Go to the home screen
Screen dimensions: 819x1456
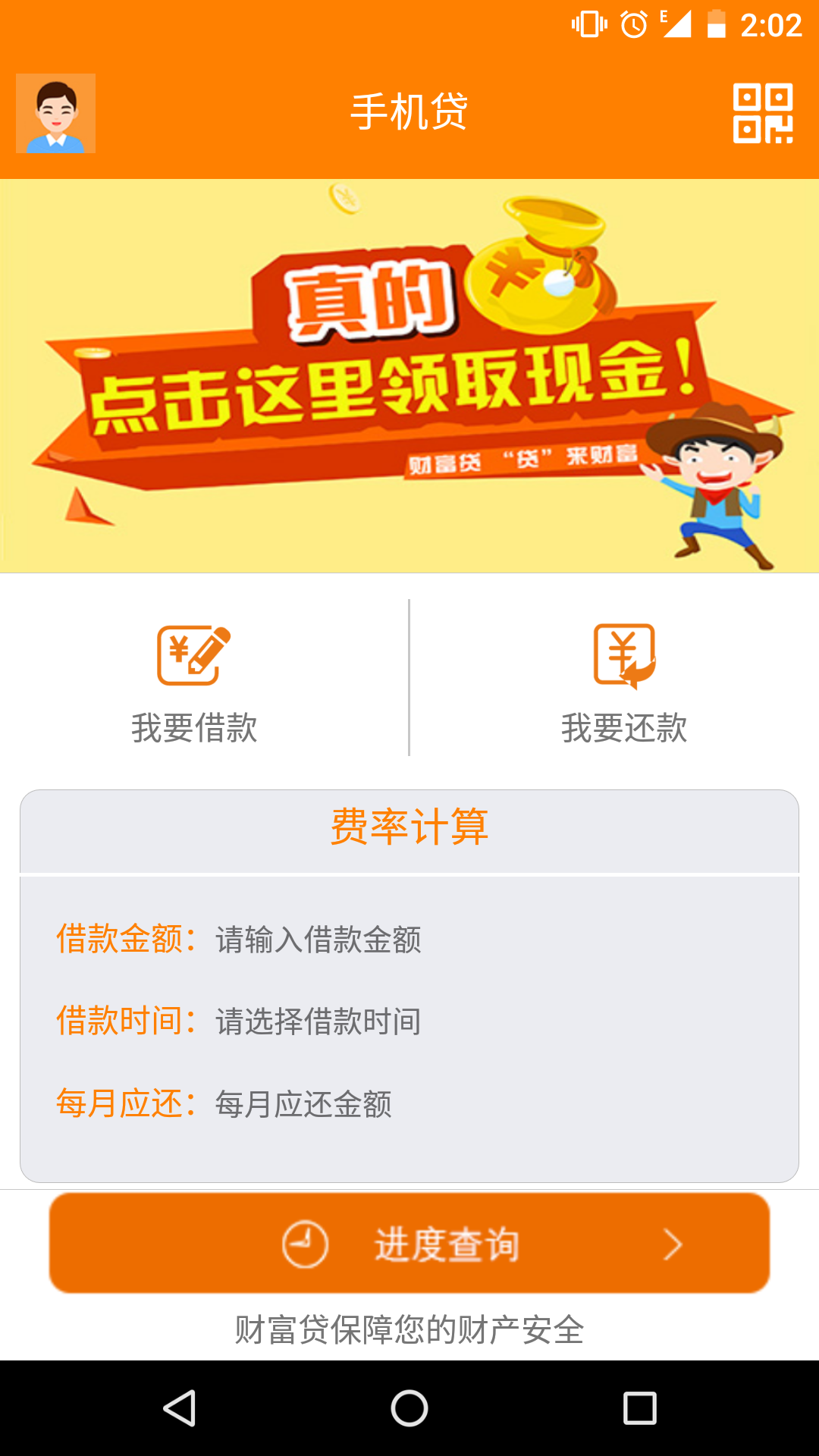pyautogui.click(x=409, y=1408)
